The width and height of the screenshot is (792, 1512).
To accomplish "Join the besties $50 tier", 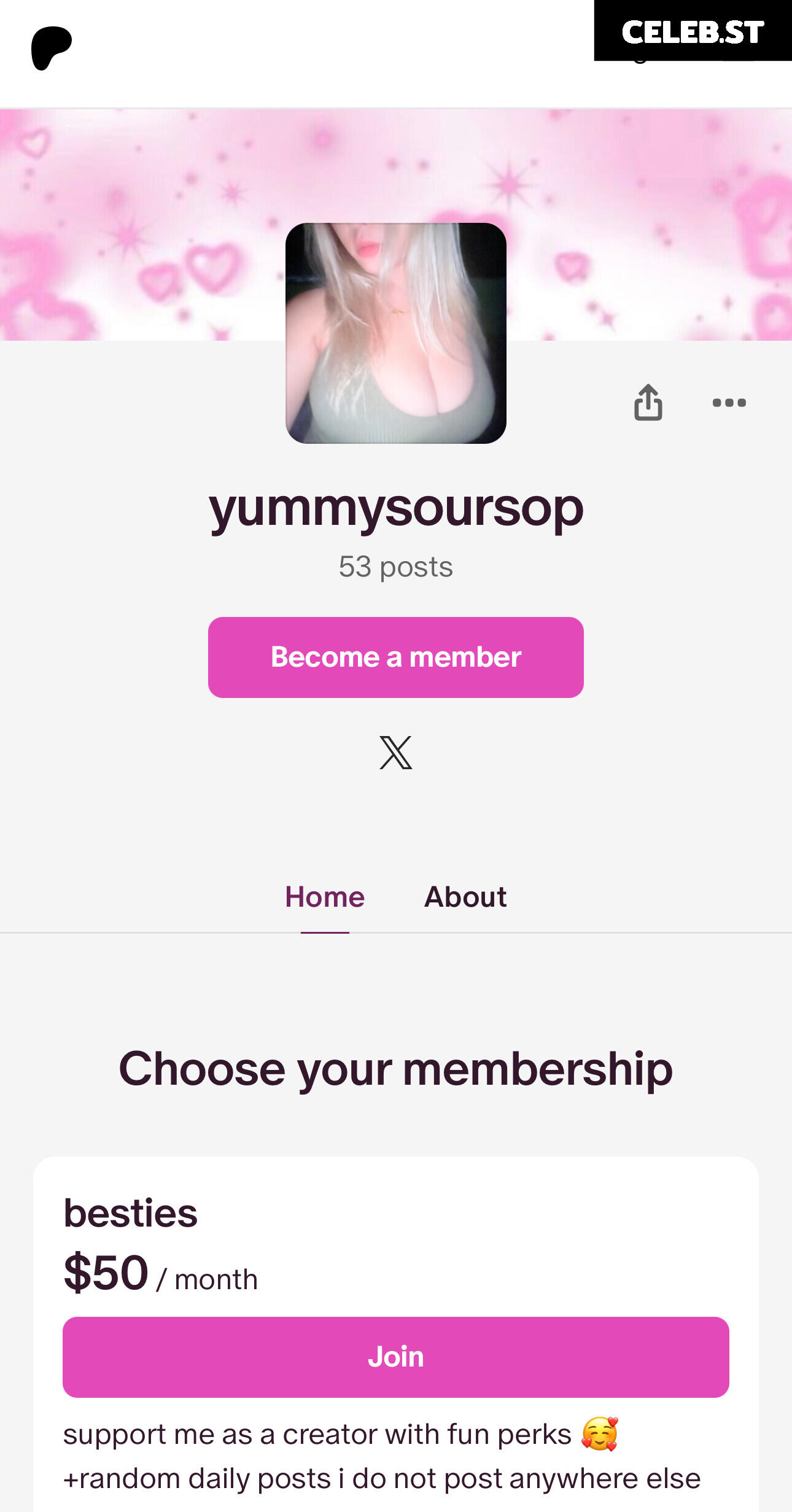I will 395,1357.
